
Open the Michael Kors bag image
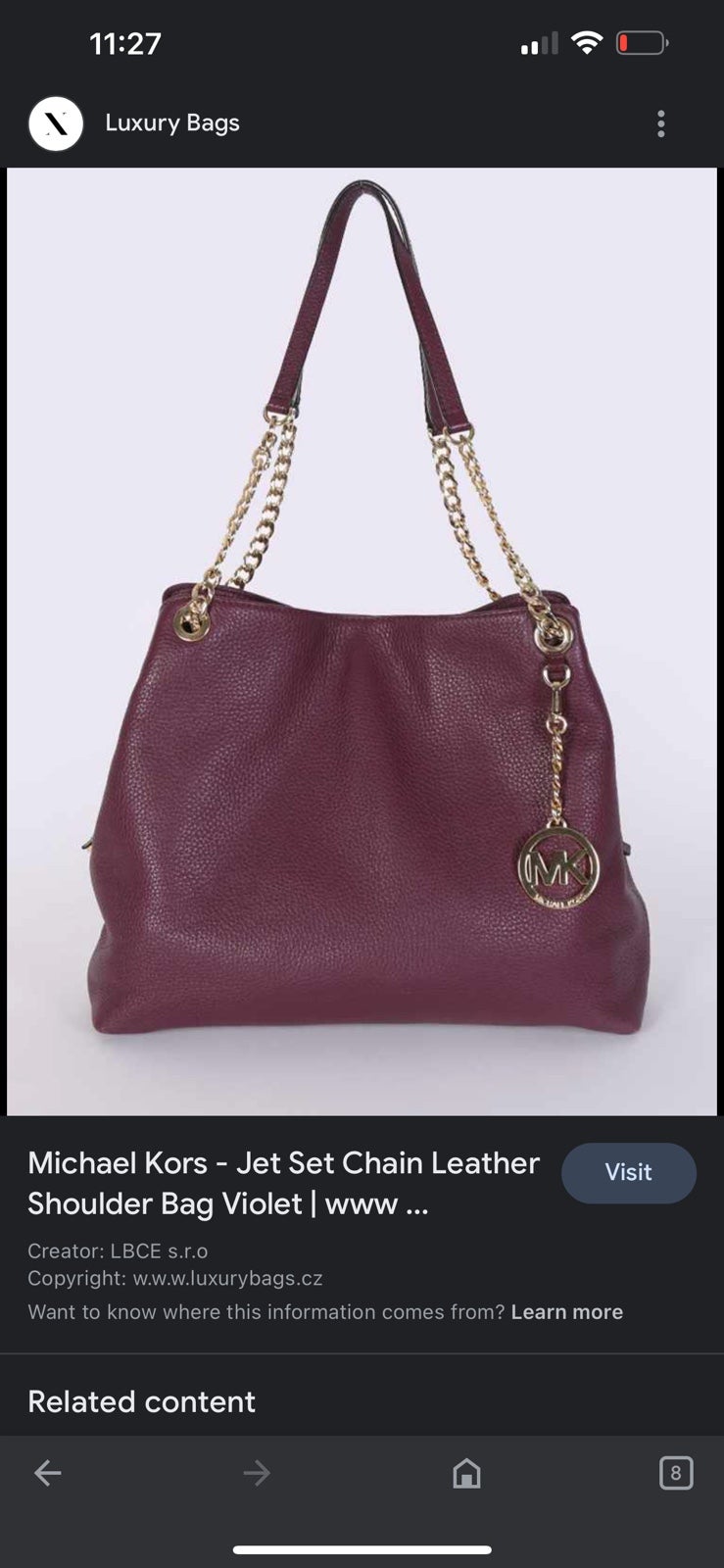click(x=362, y=642)
